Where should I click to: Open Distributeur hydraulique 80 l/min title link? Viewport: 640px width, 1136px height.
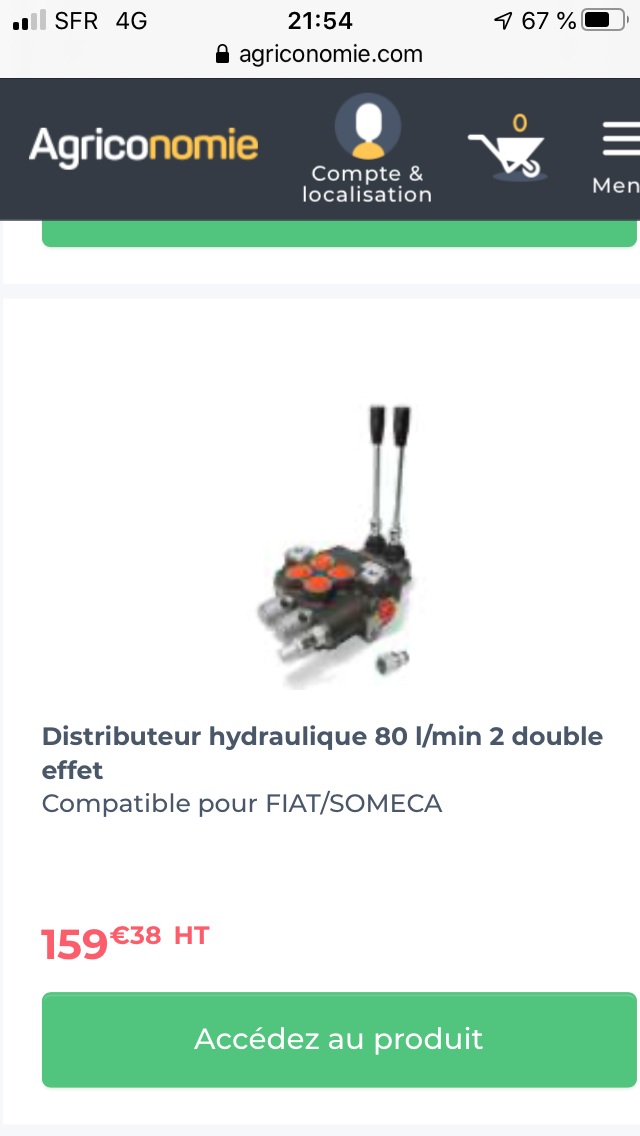322,752
